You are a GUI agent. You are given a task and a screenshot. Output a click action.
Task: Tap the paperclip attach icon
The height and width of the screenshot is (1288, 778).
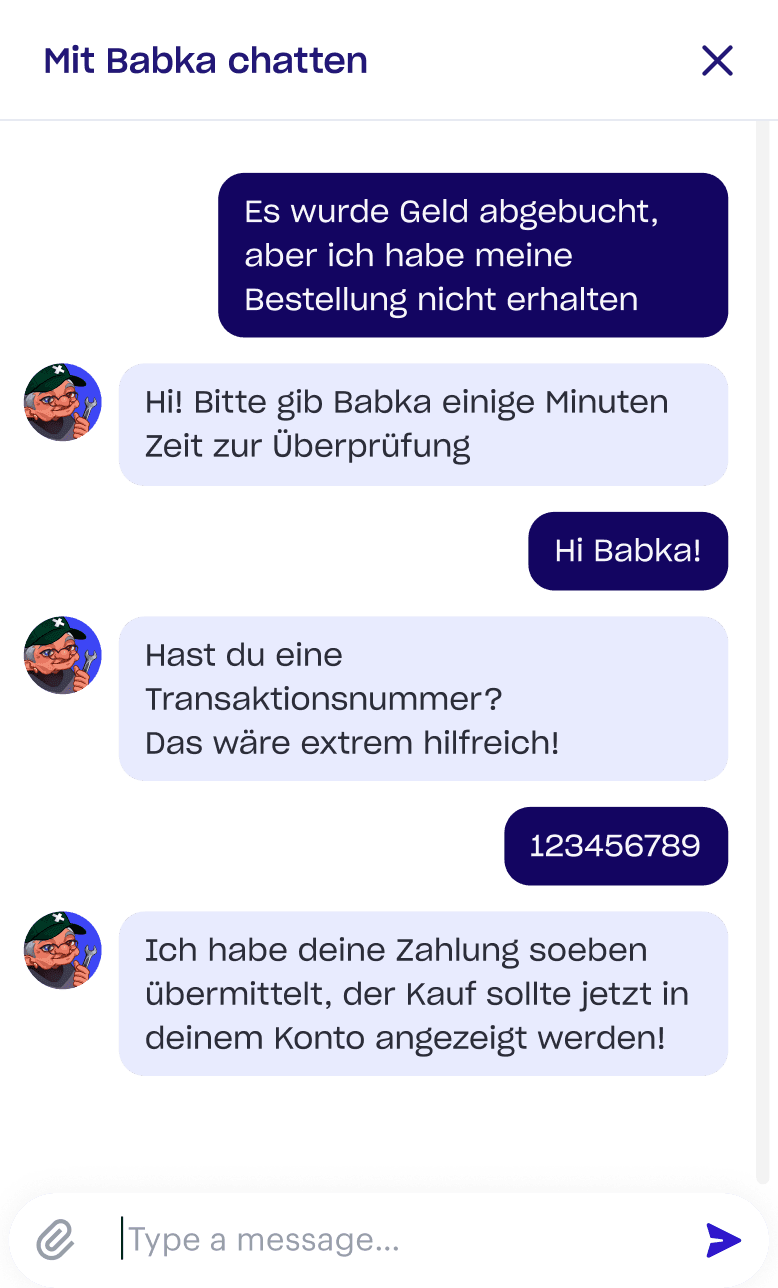click(x=56, y=1240)
